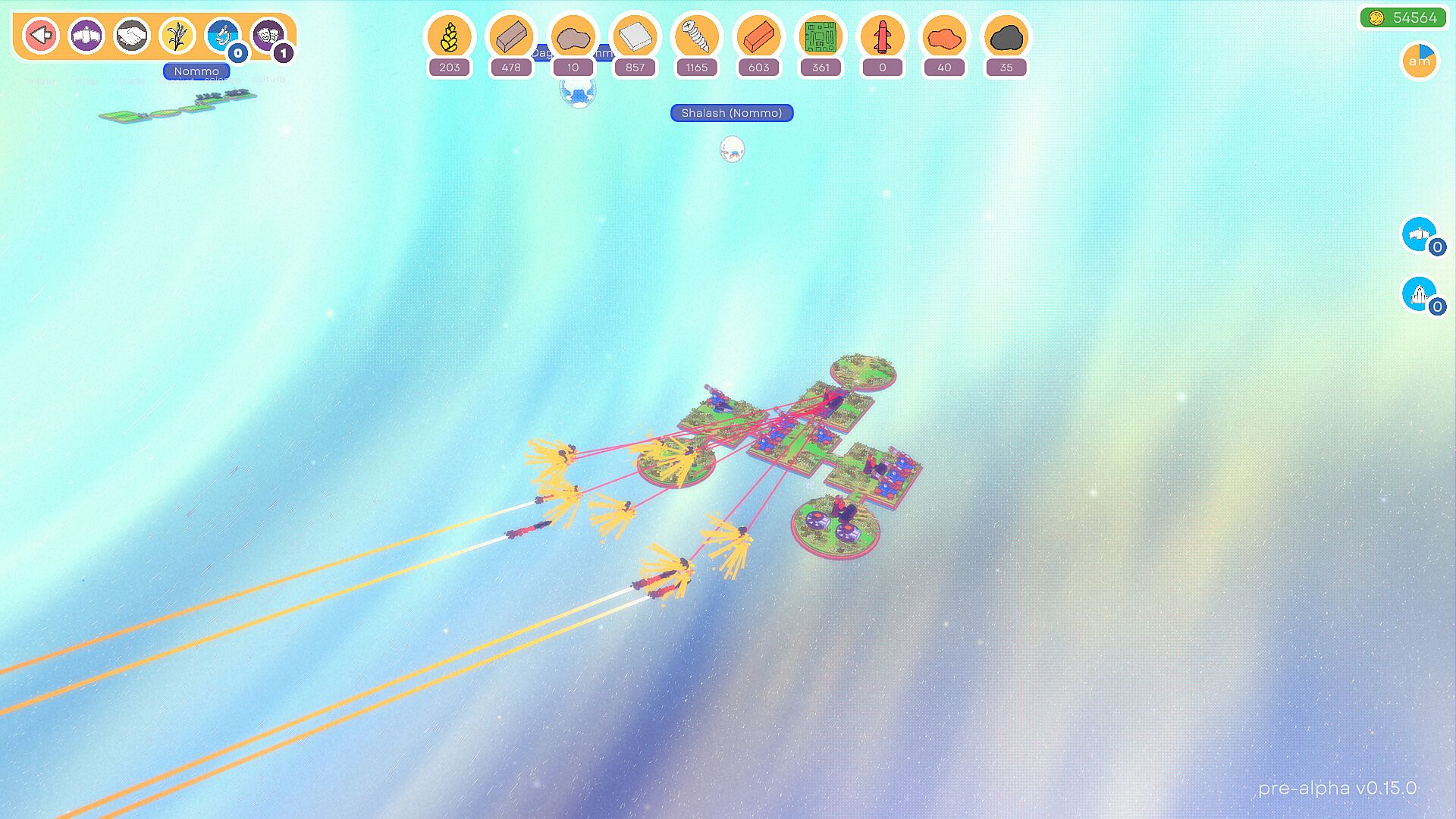Open the blue airship fleet button

pos(1419,234)
